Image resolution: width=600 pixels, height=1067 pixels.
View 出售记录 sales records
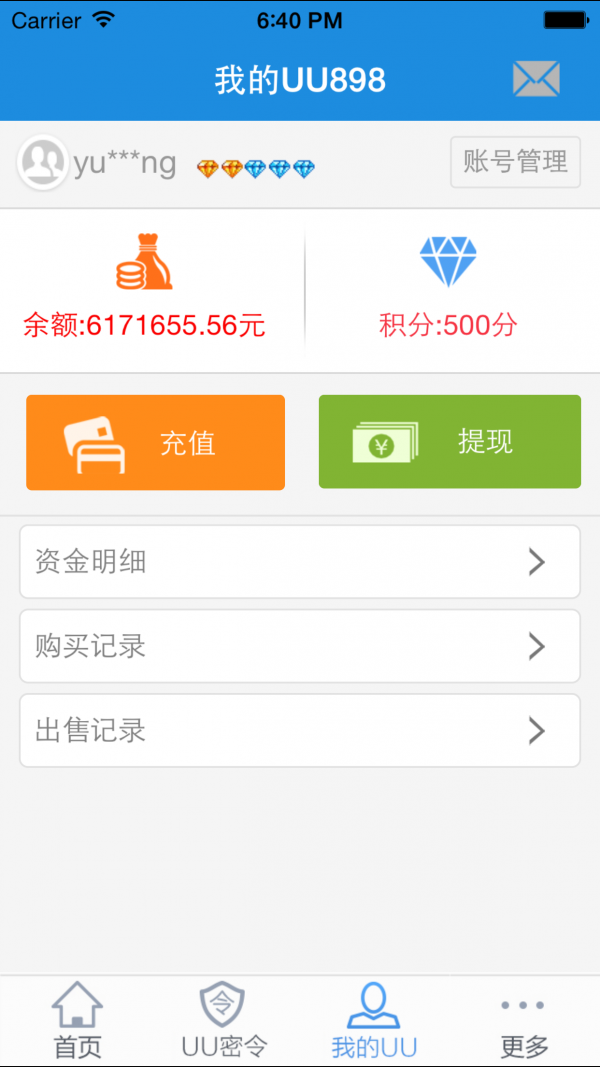(x=299, y=731)
